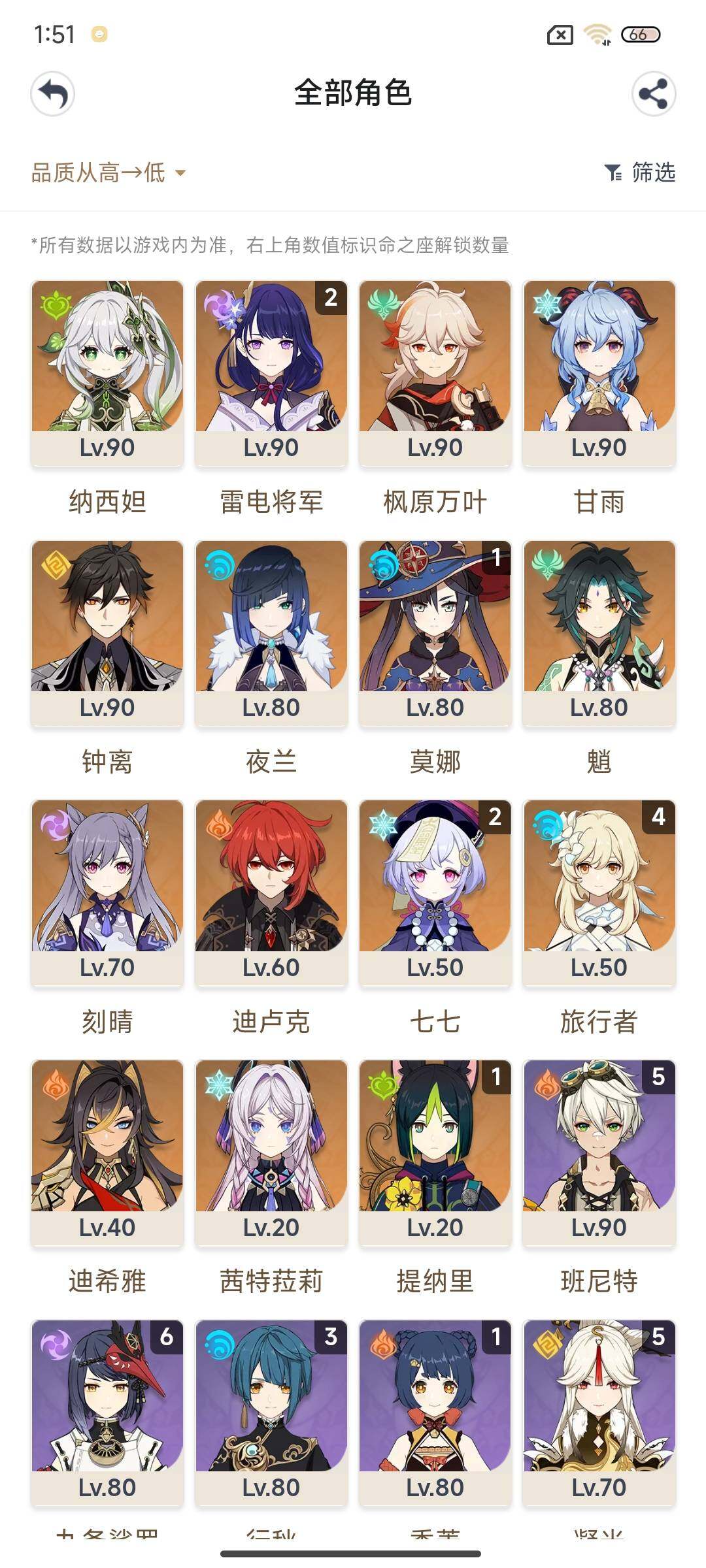706x1568 pixels.
Task: Tap 迪卢克 character card
Action: [x=271, y=892]
